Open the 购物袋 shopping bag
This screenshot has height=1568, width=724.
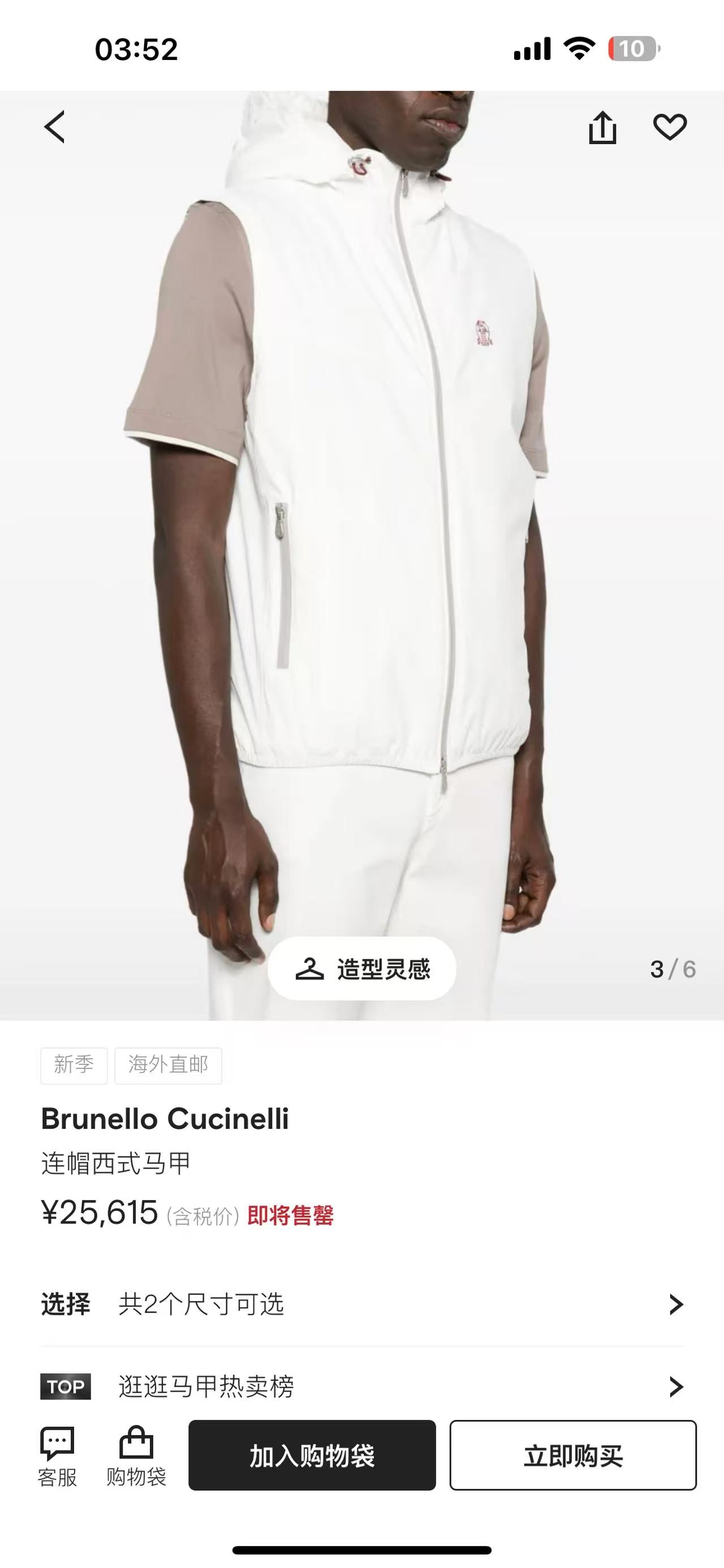tap(136, 1456)
